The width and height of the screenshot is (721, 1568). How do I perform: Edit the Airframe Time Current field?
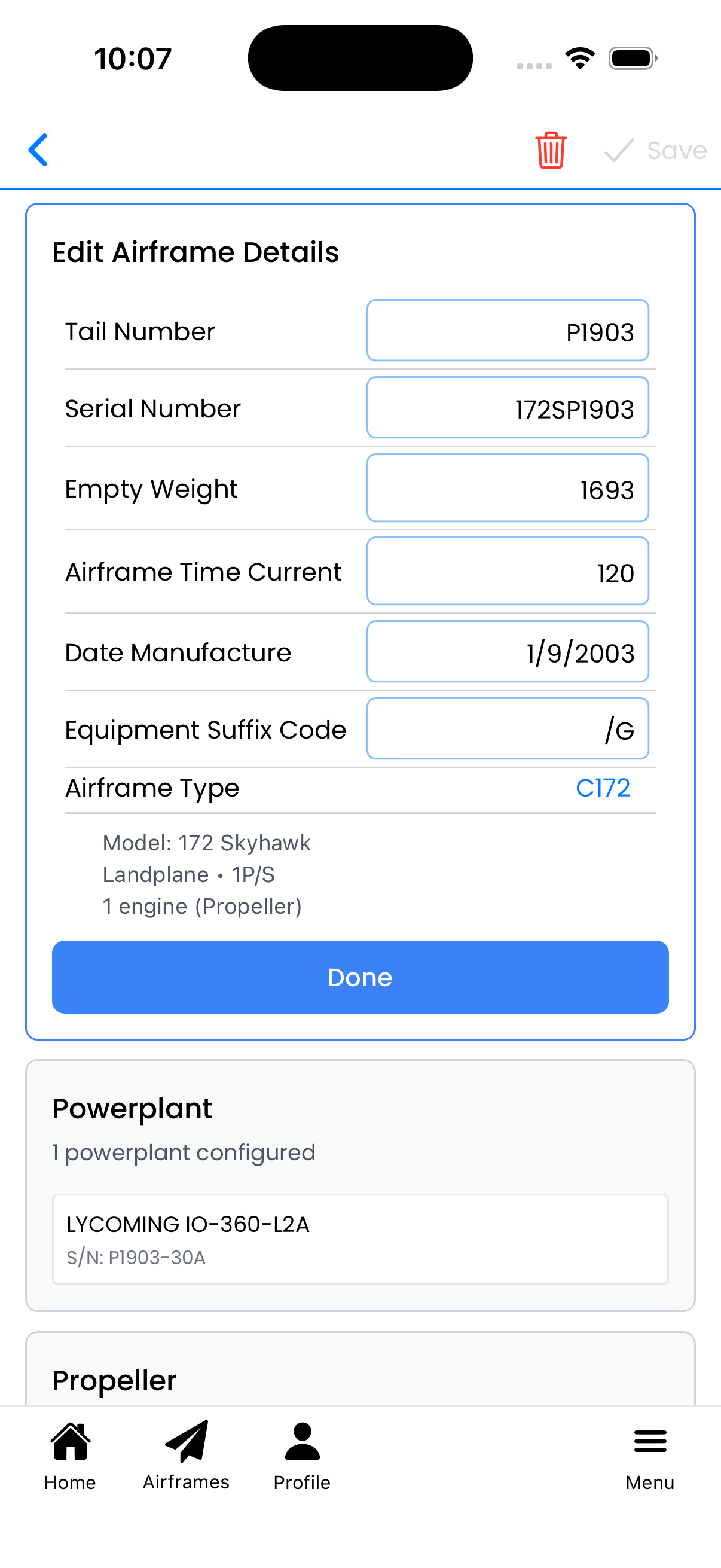tap(509, 571)
